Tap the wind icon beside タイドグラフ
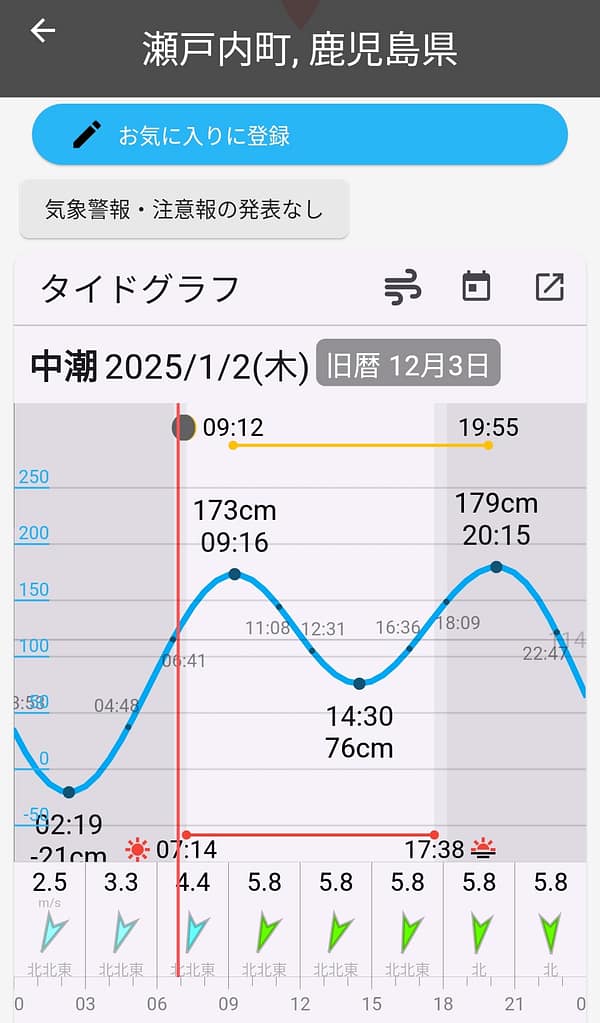 point(402,288)
